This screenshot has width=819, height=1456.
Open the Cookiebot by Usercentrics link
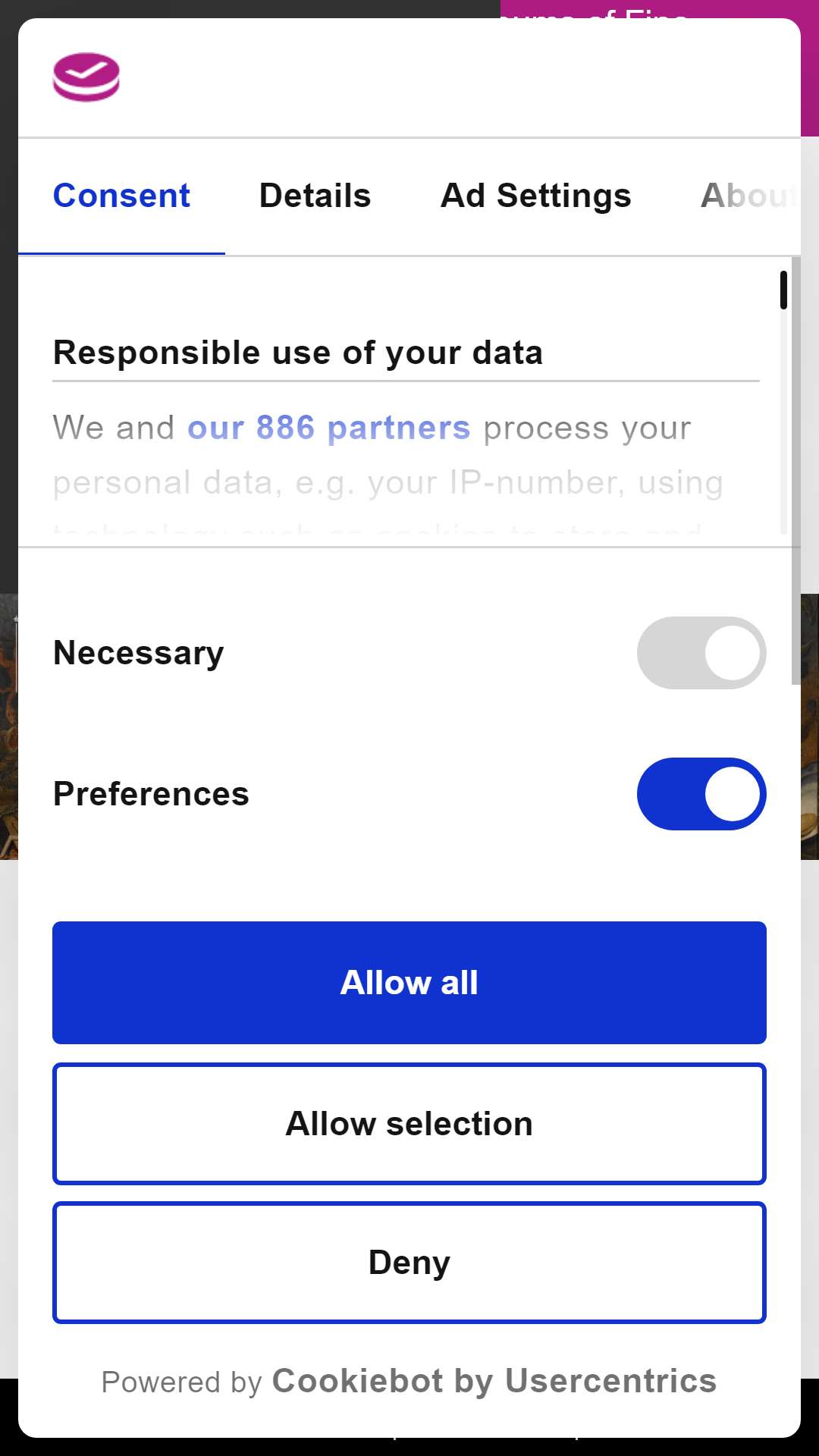coord(494,1382)
